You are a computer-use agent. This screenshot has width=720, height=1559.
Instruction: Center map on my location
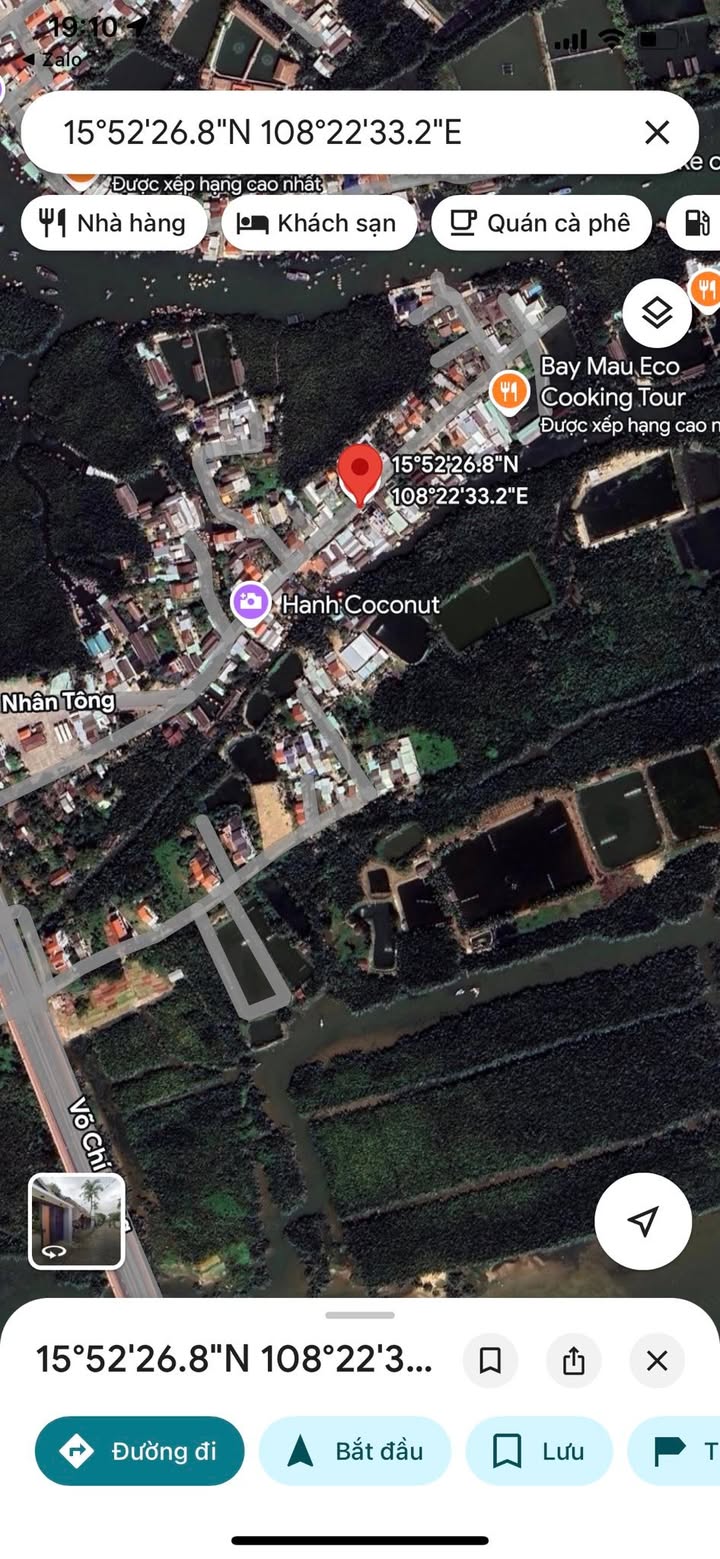pos(643,1220)
